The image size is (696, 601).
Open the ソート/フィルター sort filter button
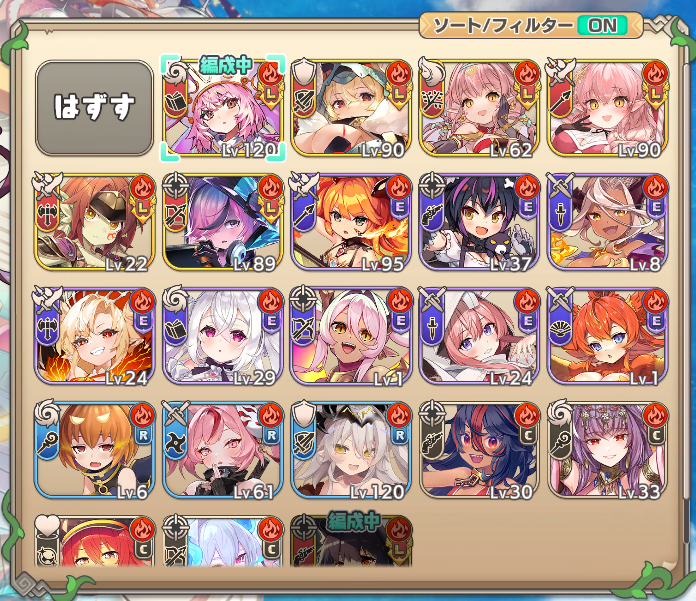tap(531, 25)
